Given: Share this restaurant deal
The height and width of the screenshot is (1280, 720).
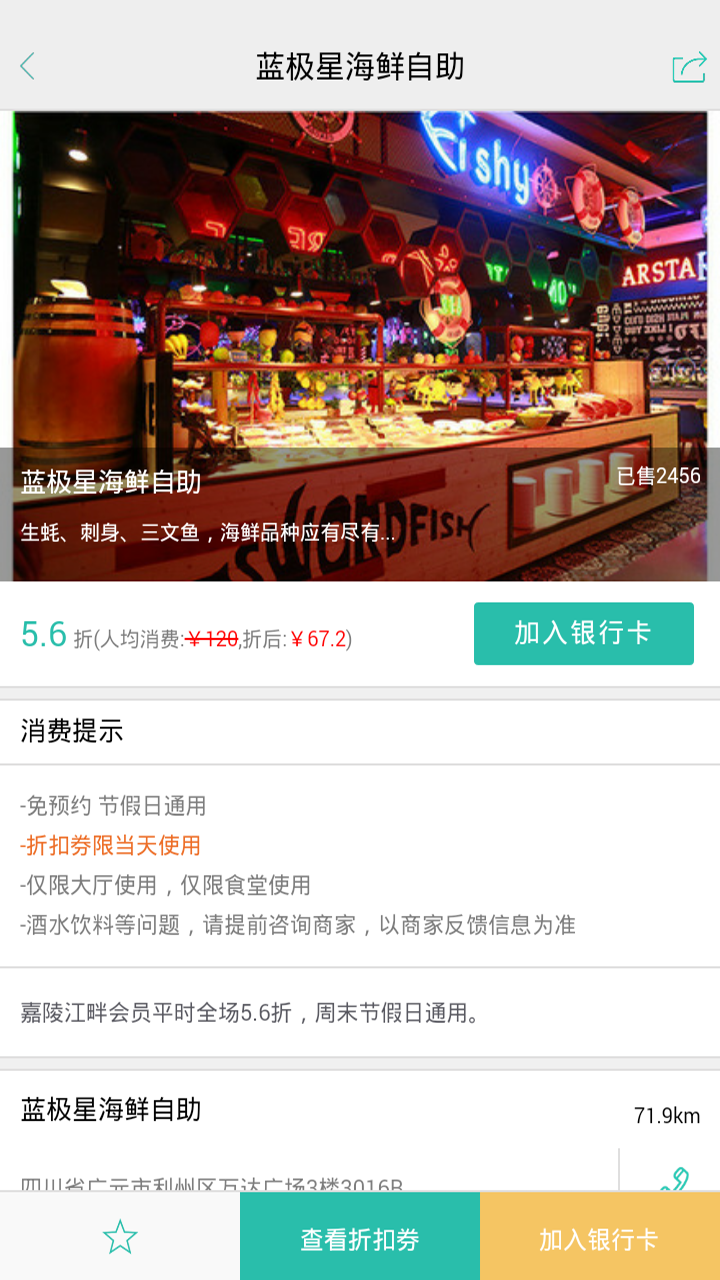Looking at the screenshot, I should point(689,67).
